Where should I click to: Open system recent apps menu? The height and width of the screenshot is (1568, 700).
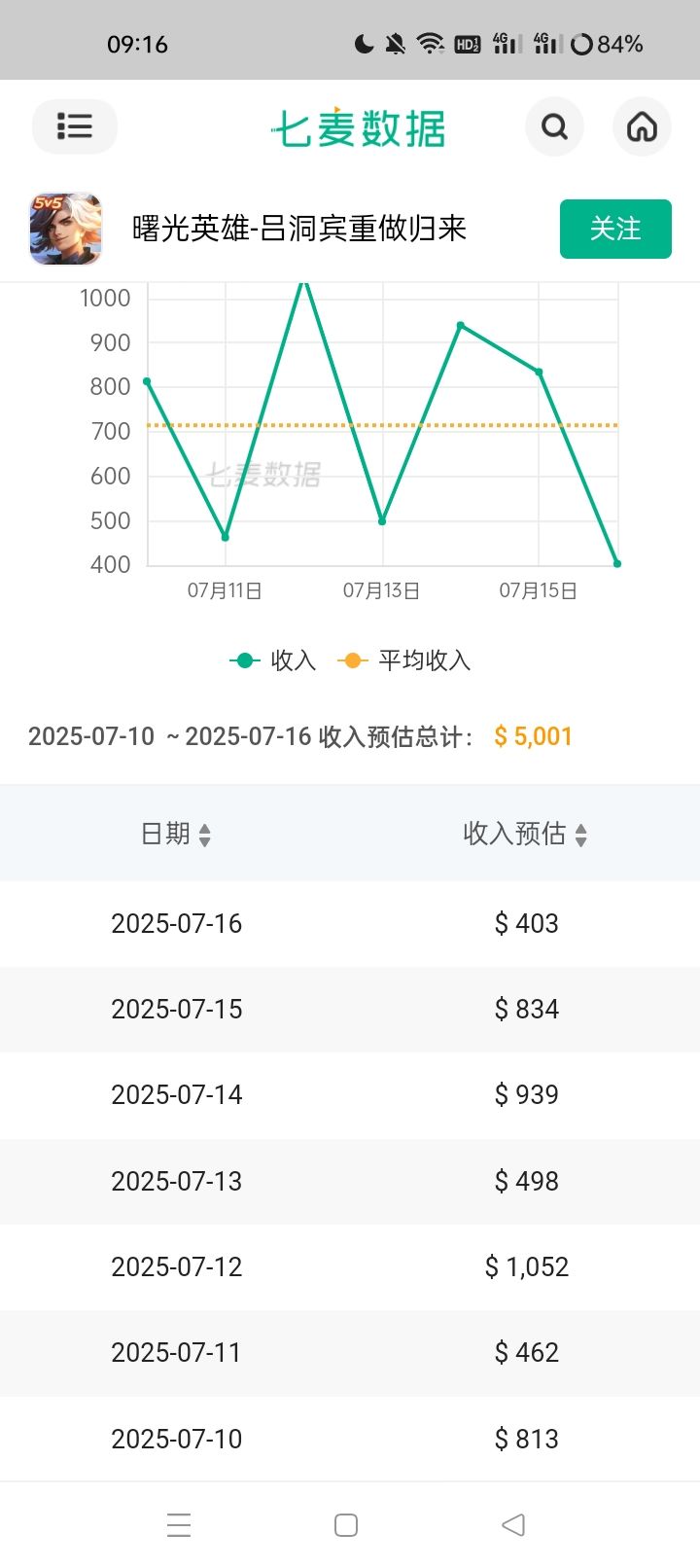pyautogui.click(x=179, y=1524)
